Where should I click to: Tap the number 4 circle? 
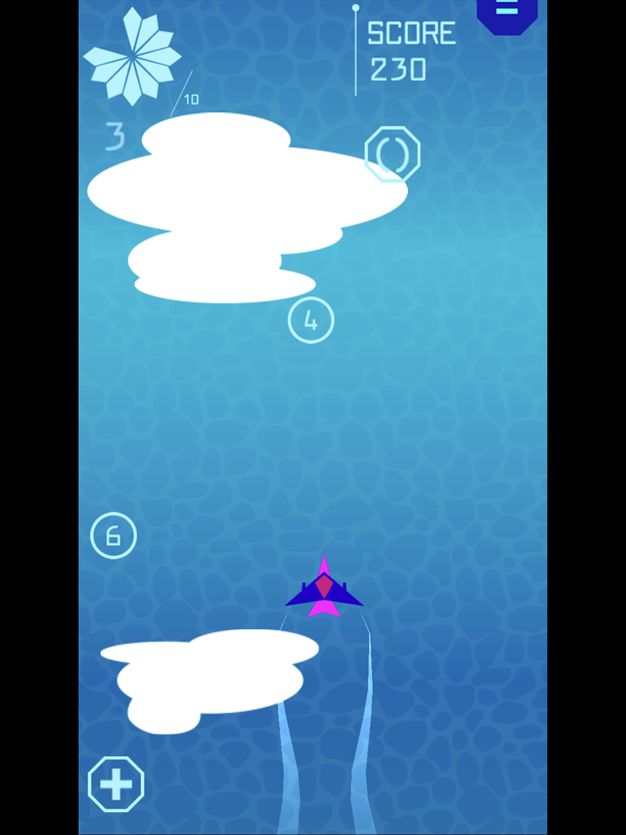[311, 321]
